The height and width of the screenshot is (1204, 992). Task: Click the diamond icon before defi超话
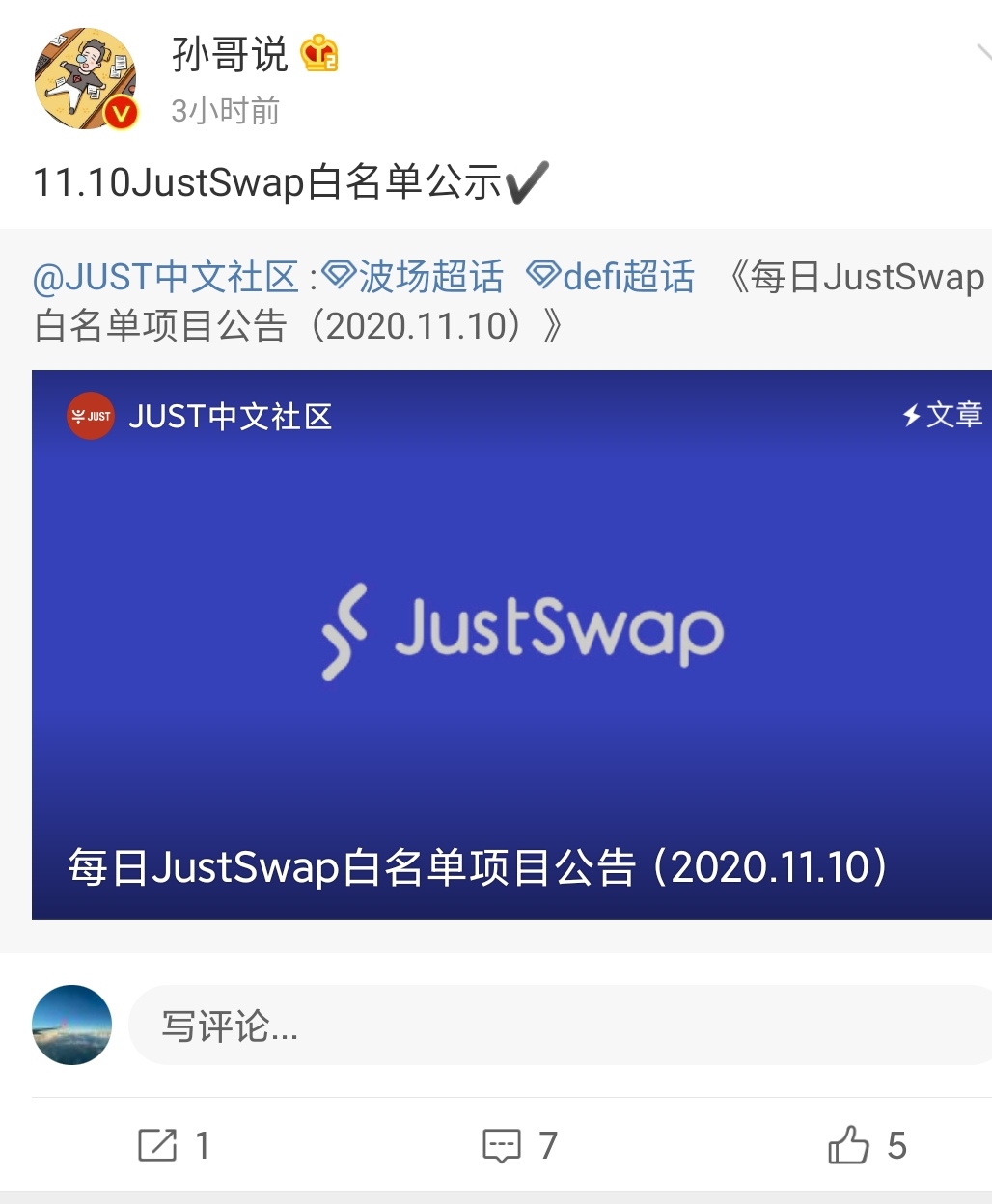[541, 277]
